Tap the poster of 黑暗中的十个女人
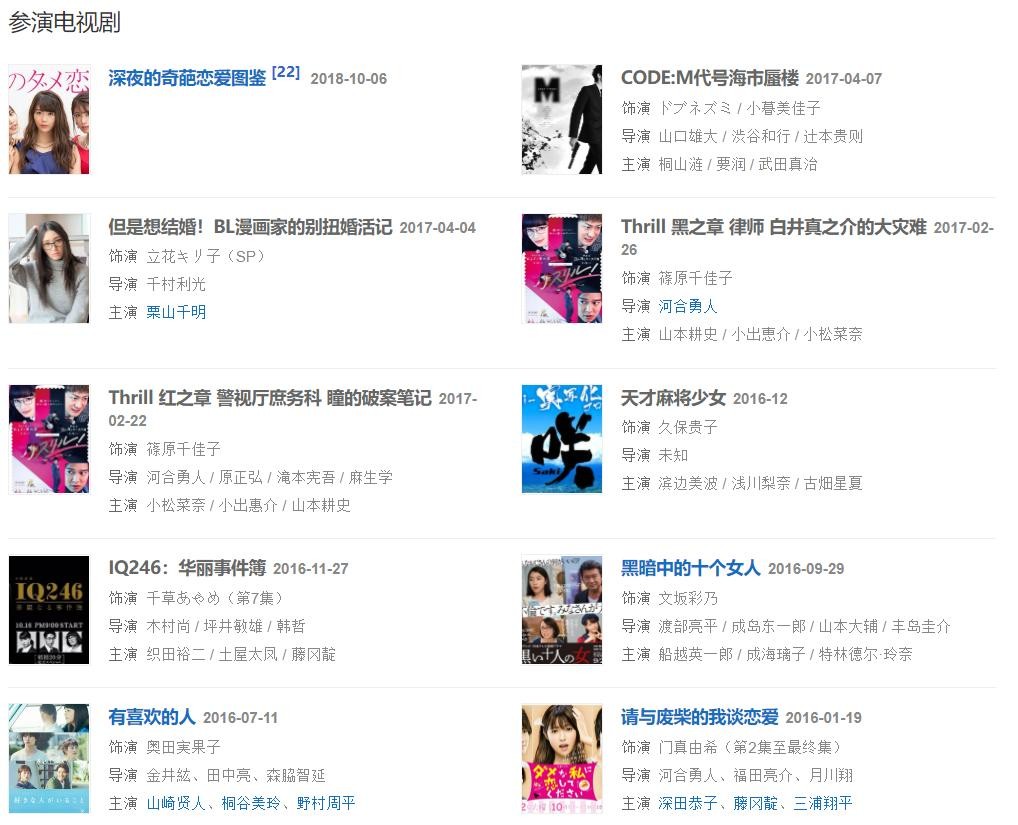The image size is (1018, 825). [x=562, y=610]
